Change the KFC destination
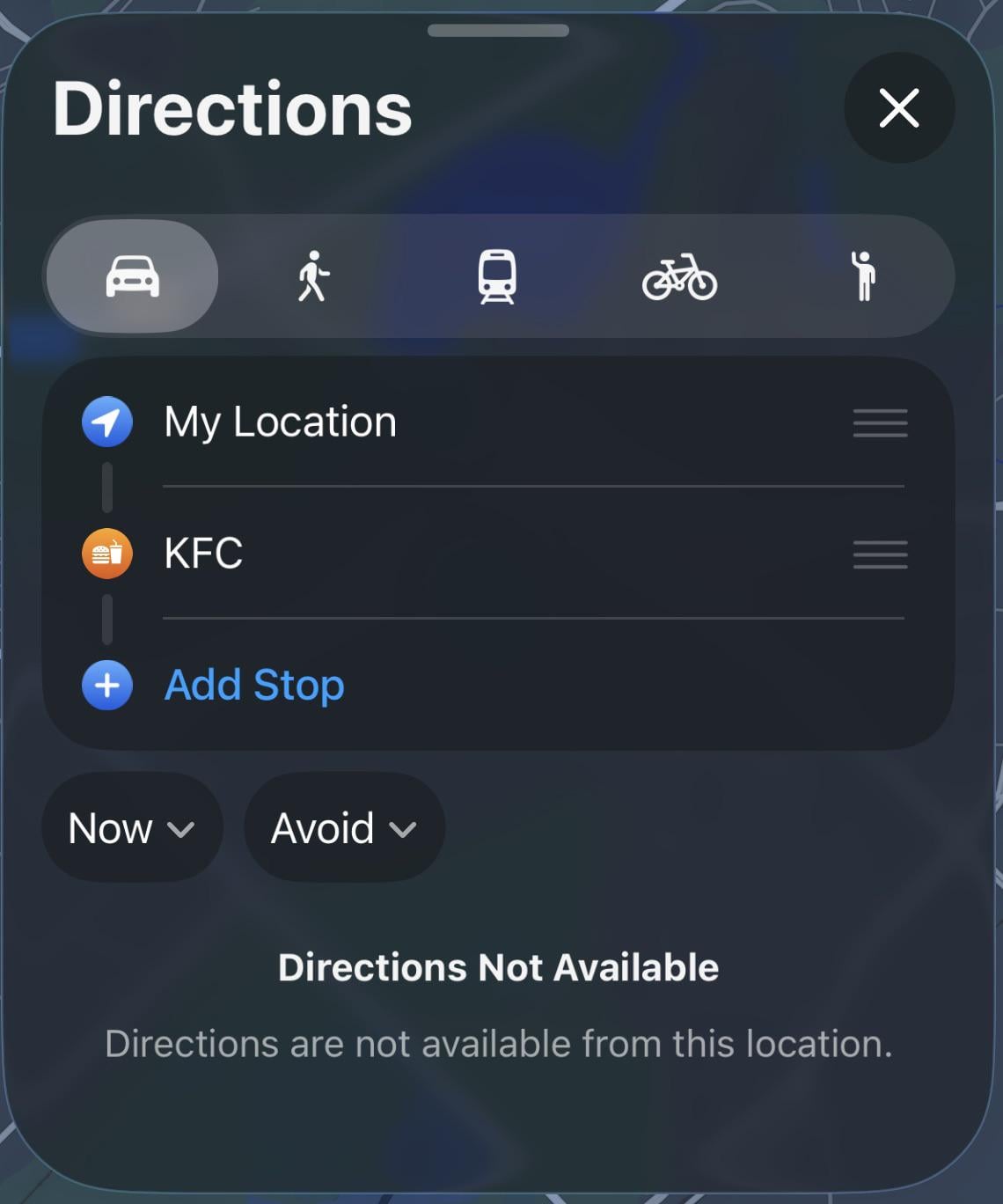 coord(204,554)
